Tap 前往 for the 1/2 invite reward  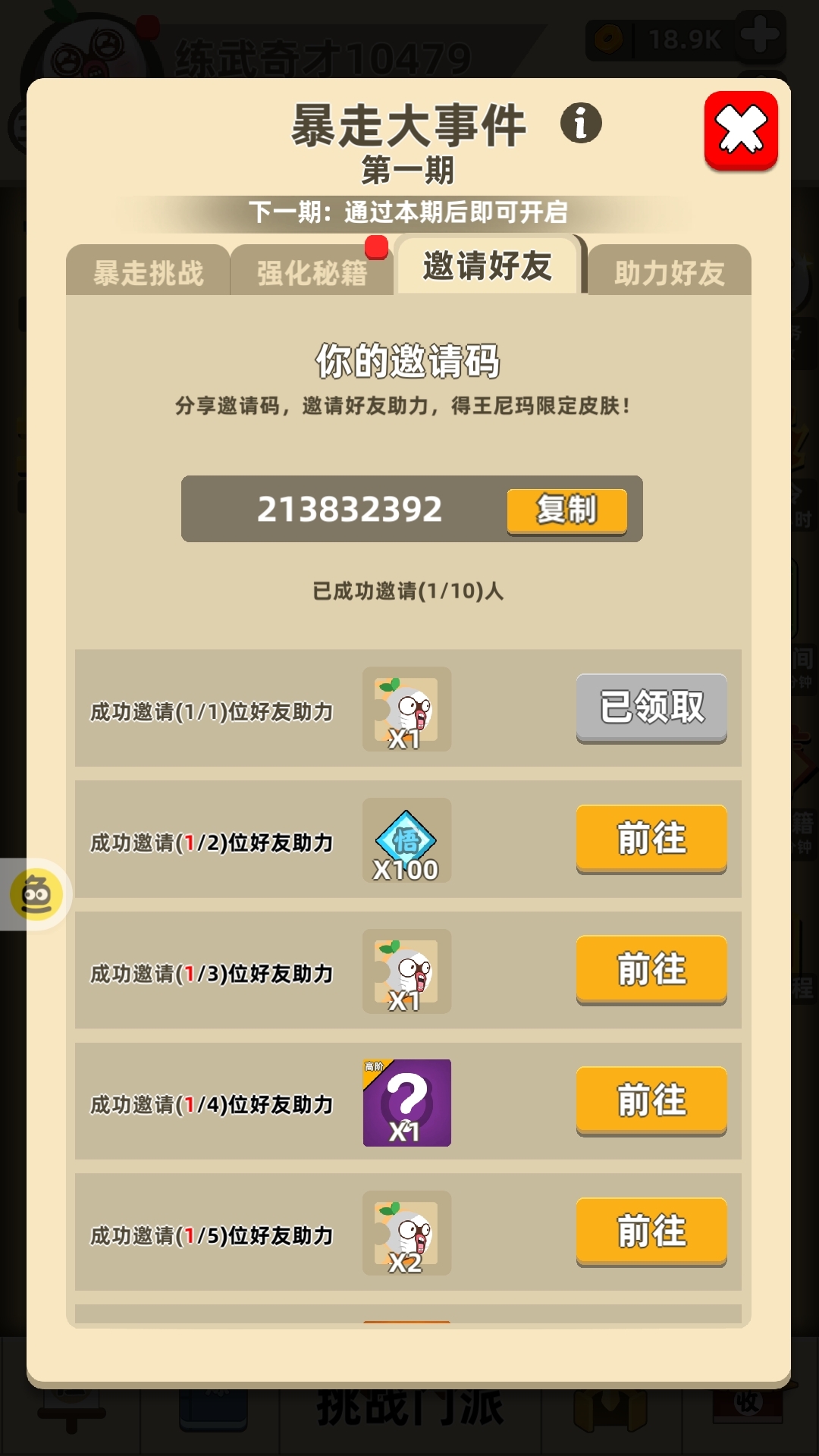point(651,839)
